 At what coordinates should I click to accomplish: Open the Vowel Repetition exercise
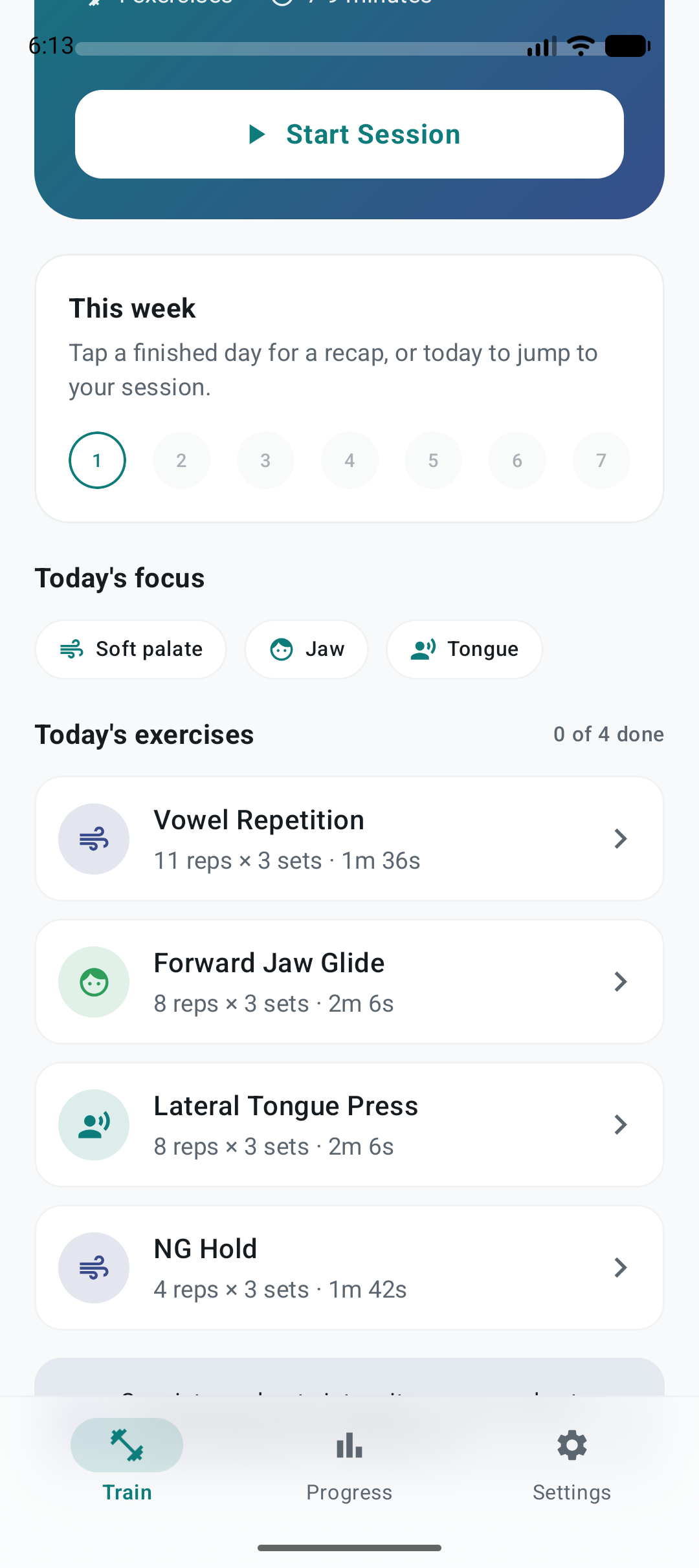(349, 838)
